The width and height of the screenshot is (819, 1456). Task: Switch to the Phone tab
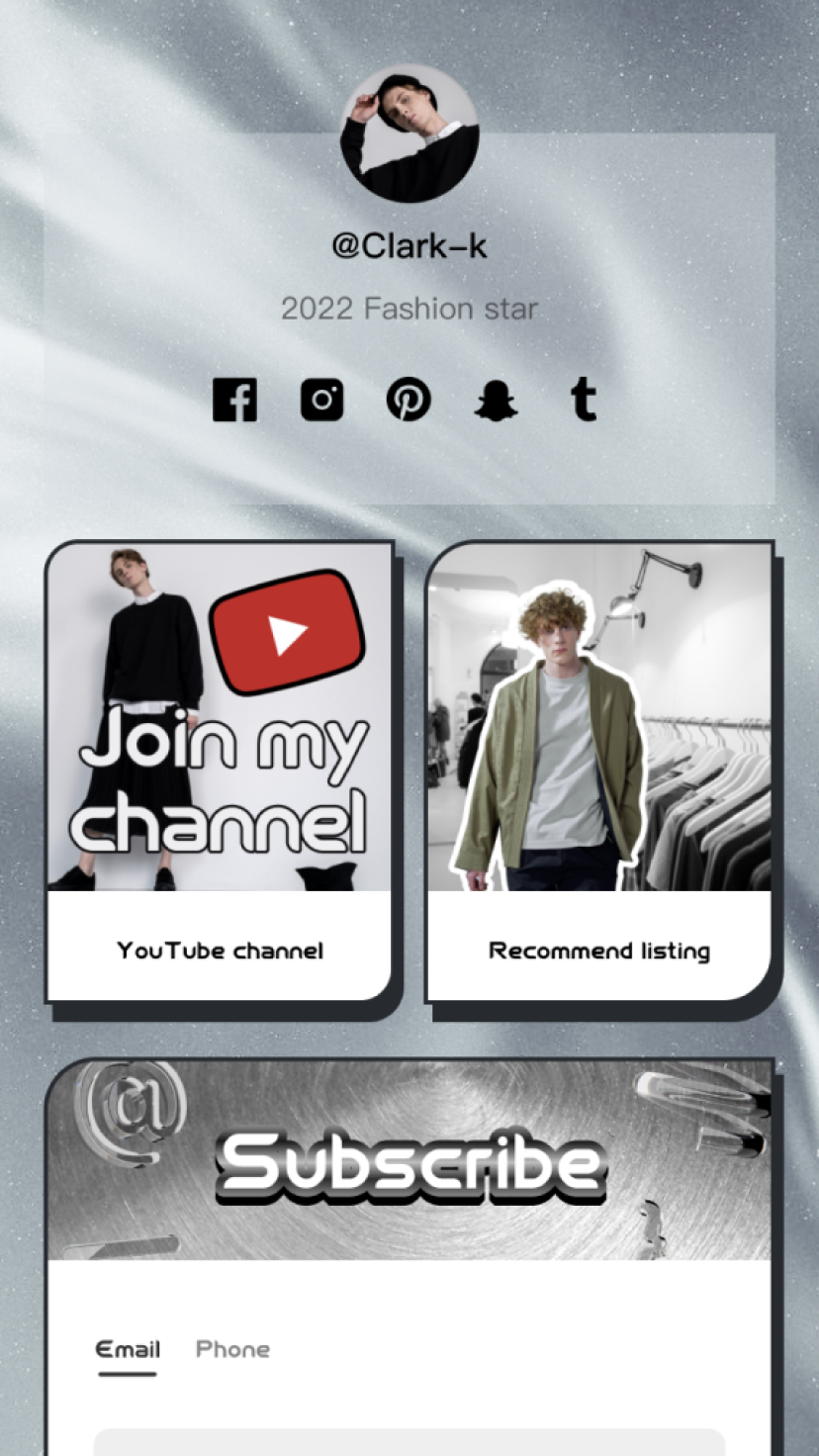pos(232,1349)
